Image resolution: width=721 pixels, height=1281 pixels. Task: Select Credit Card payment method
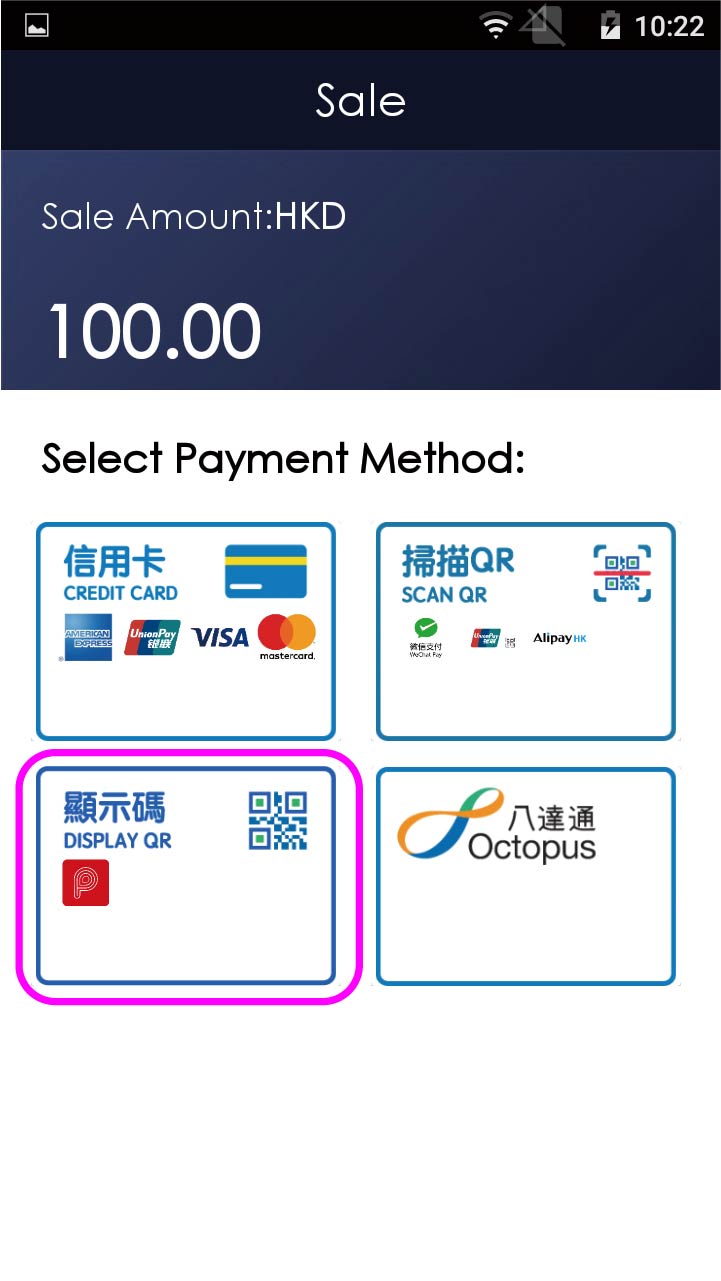186,631
